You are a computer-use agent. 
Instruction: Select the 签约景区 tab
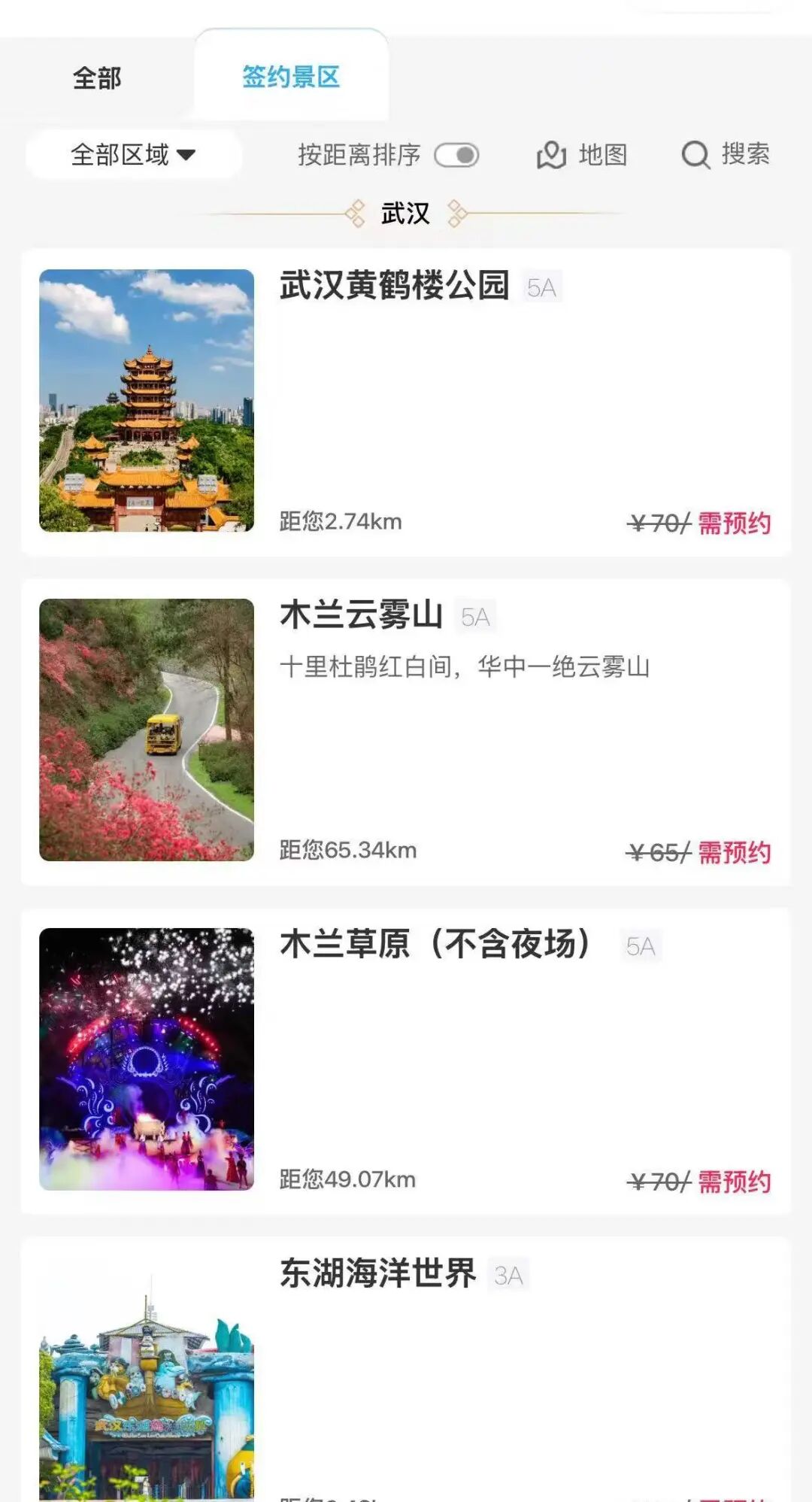click(x=291, y=77)
